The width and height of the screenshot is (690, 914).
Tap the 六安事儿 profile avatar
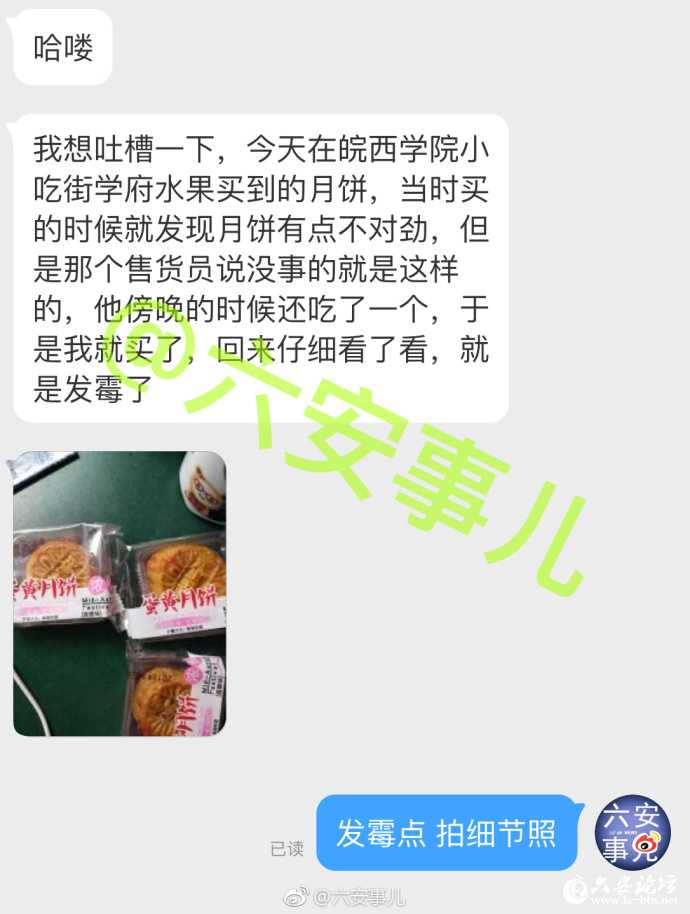point(632,833)
